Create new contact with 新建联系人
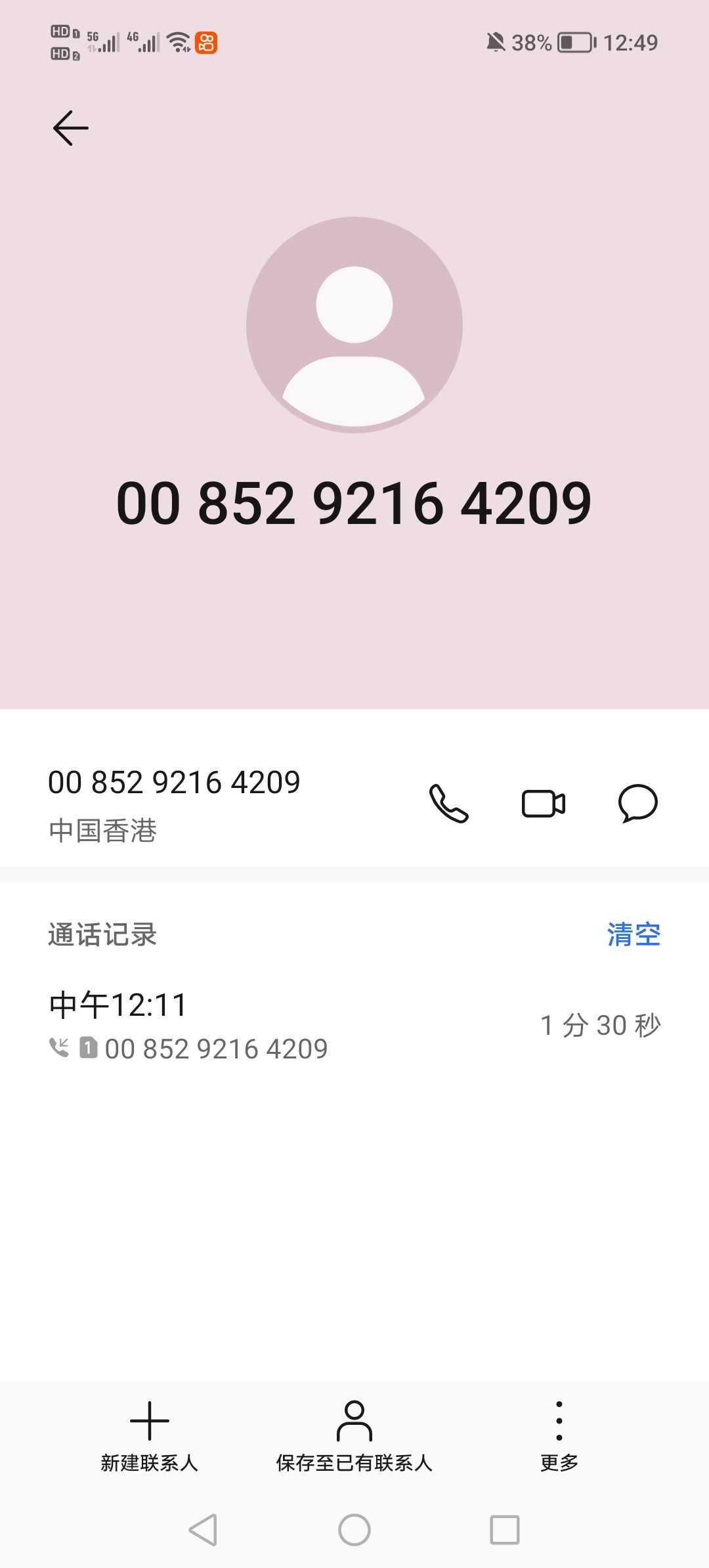 (x=150, y=1436)
